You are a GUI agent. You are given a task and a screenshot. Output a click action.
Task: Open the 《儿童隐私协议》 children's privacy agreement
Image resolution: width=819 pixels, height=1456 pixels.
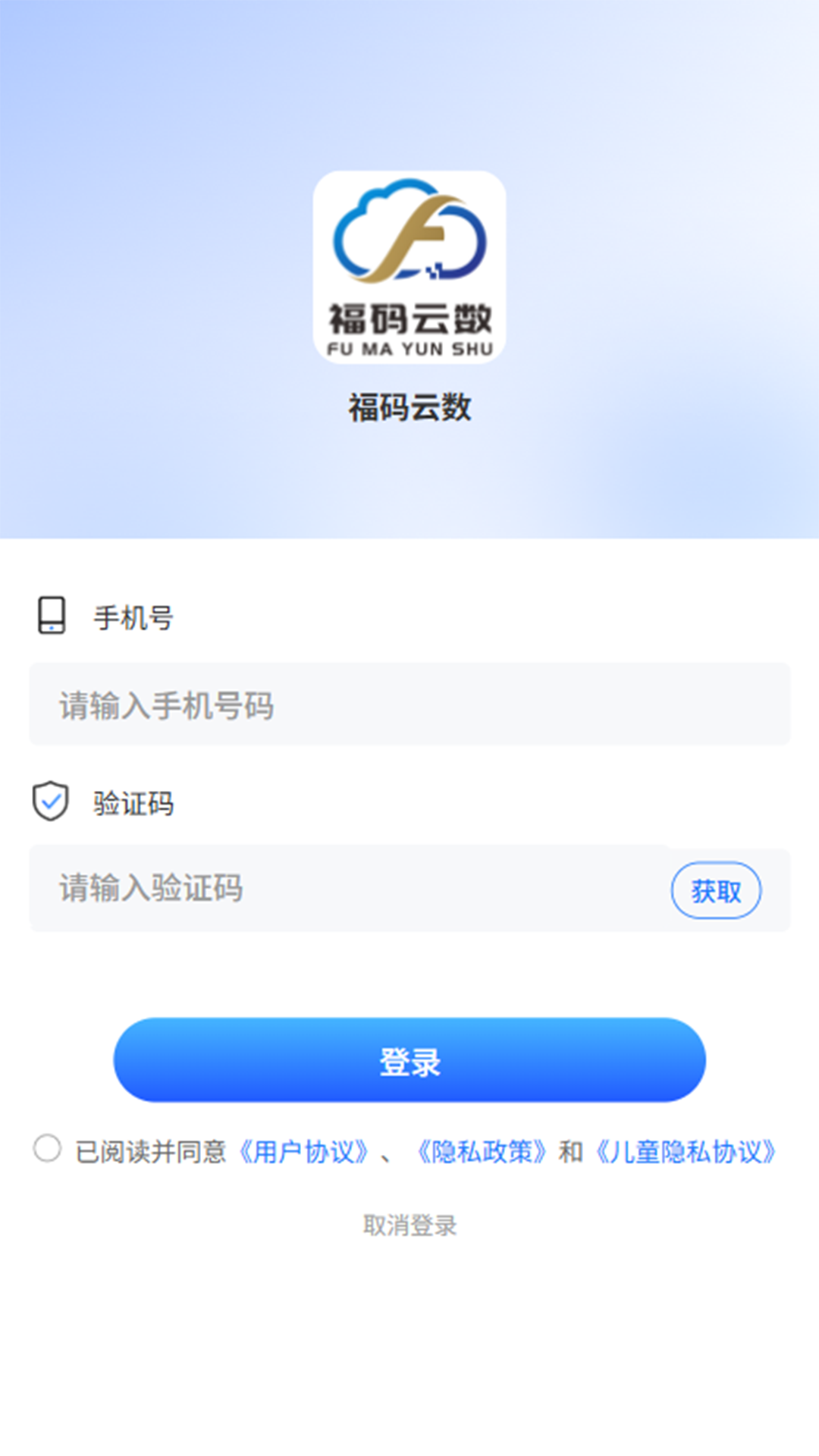(686, 1150)
